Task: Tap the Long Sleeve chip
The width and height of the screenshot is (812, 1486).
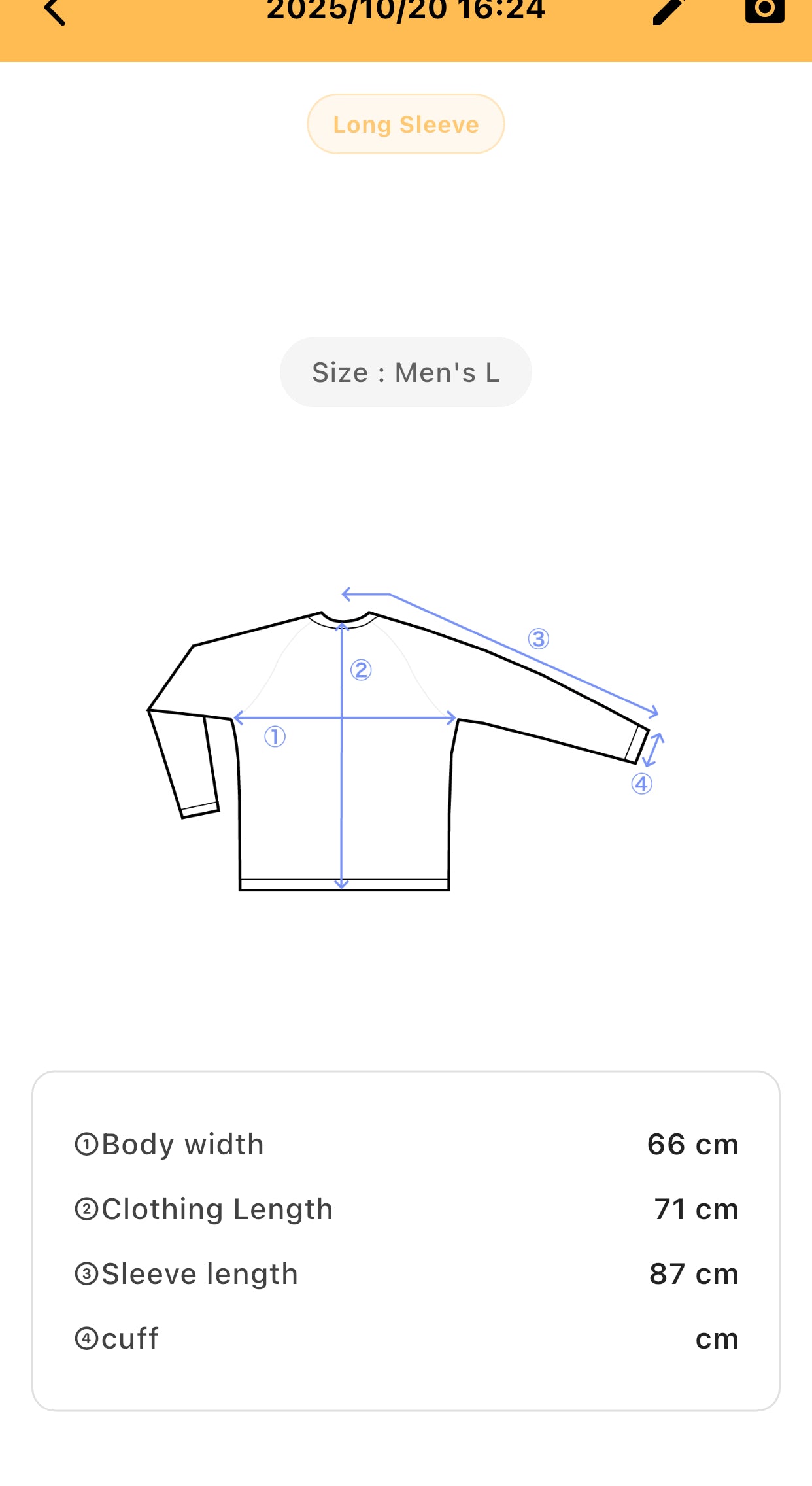Action: [406, 124]
